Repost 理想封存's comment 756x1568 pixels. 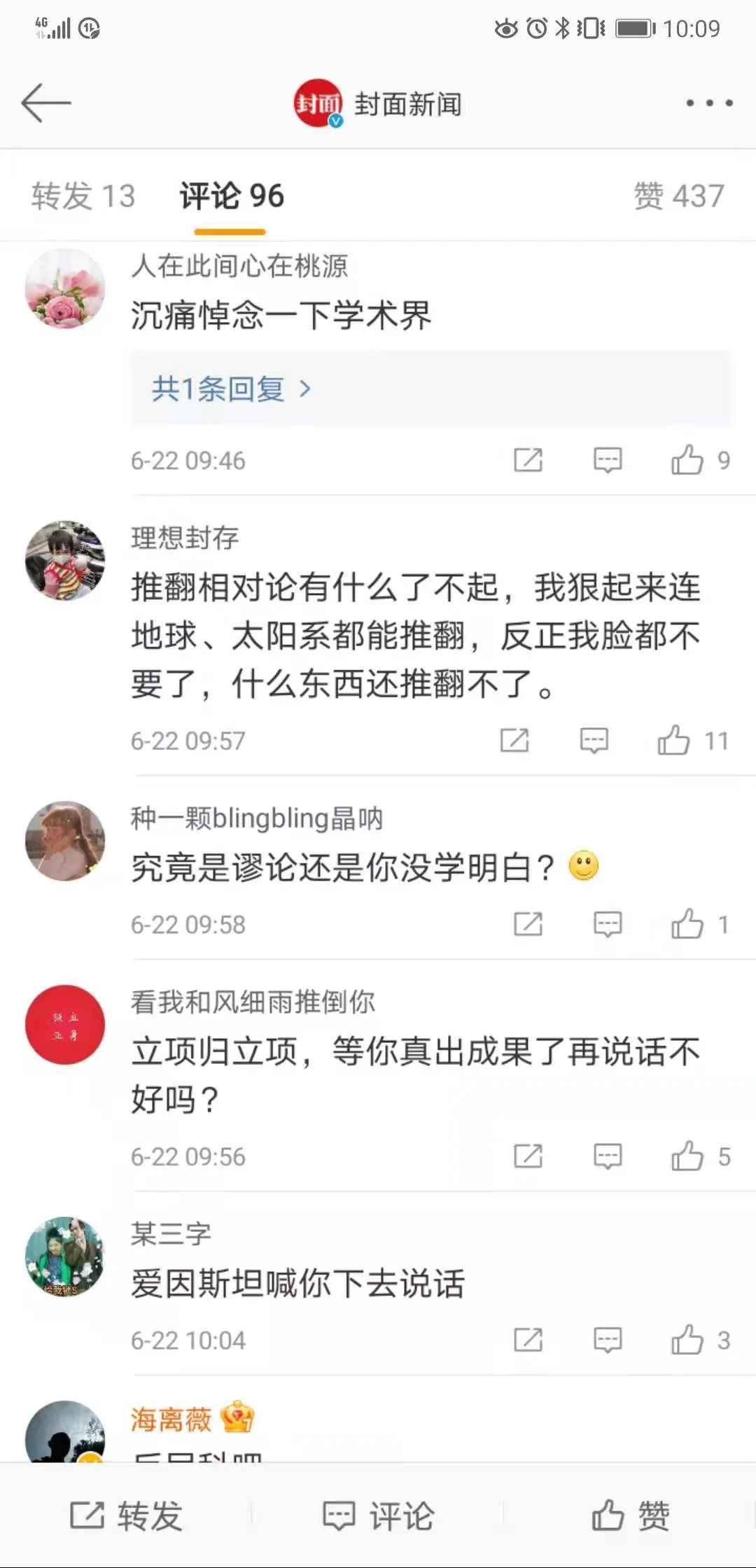(514, 741)
